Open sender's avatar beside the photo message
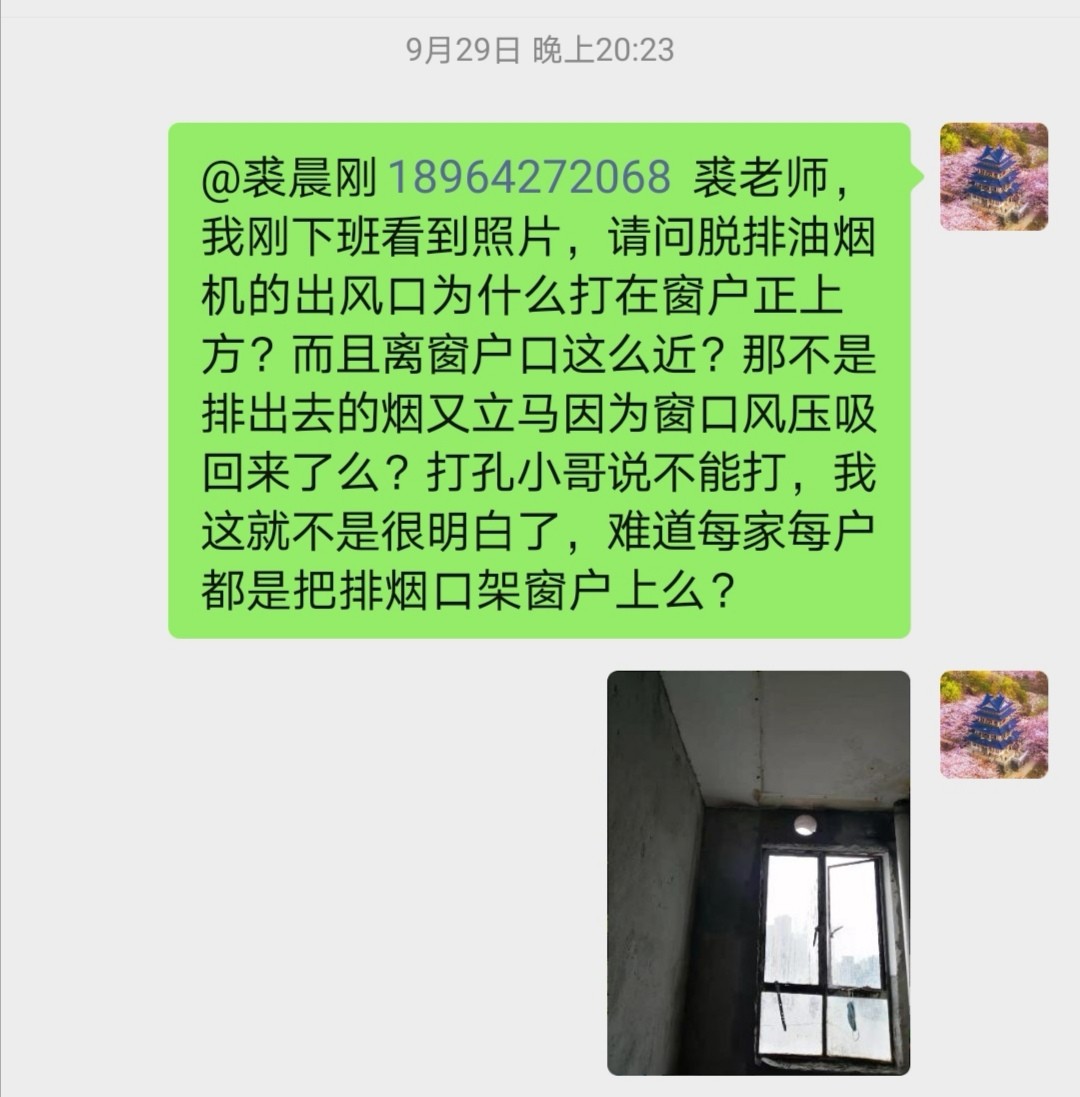The image size is (1080, 1097). tap(993, 725)
